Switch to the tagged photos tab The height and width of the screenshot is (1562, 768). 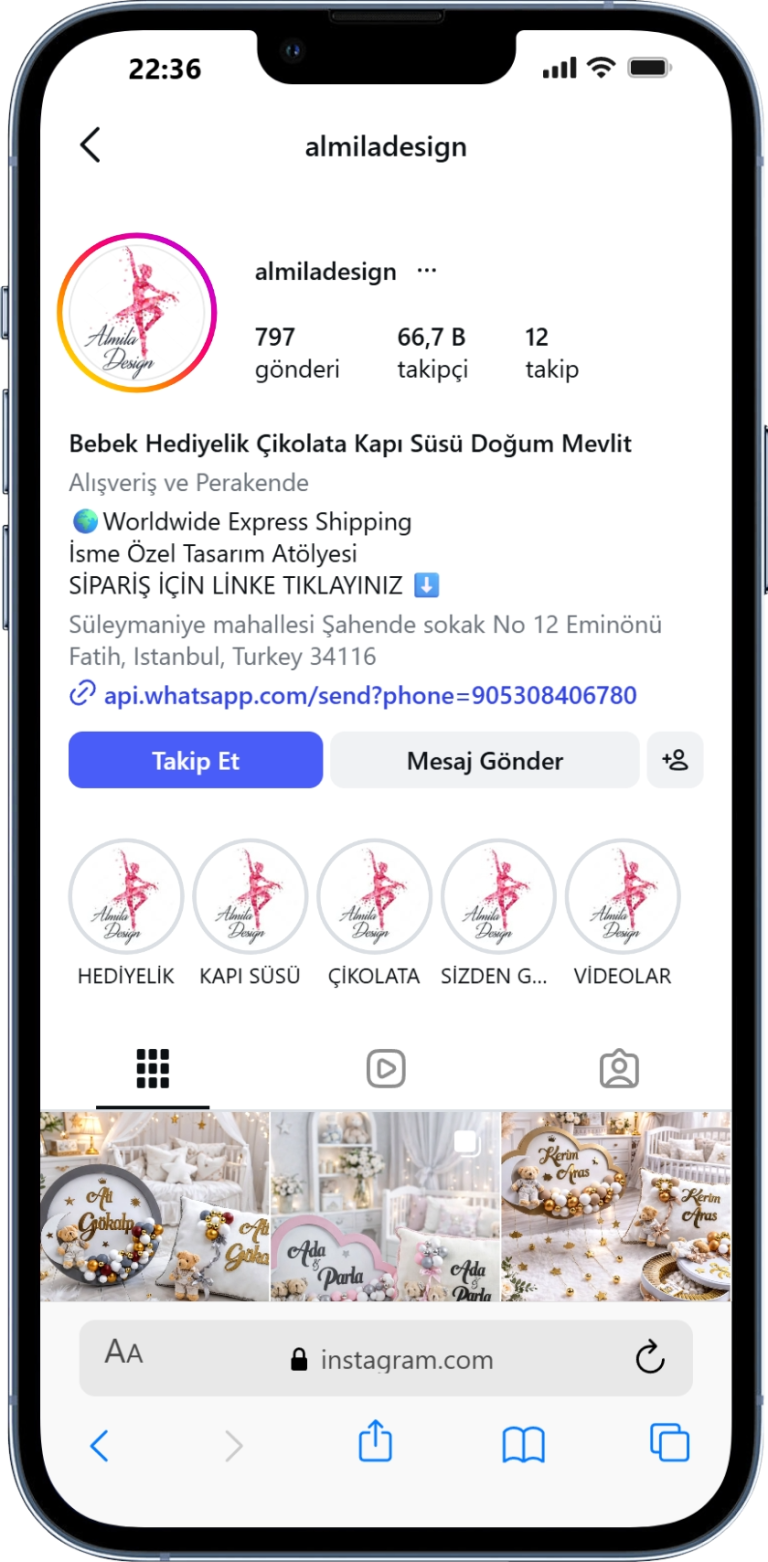pos(618,1069)
